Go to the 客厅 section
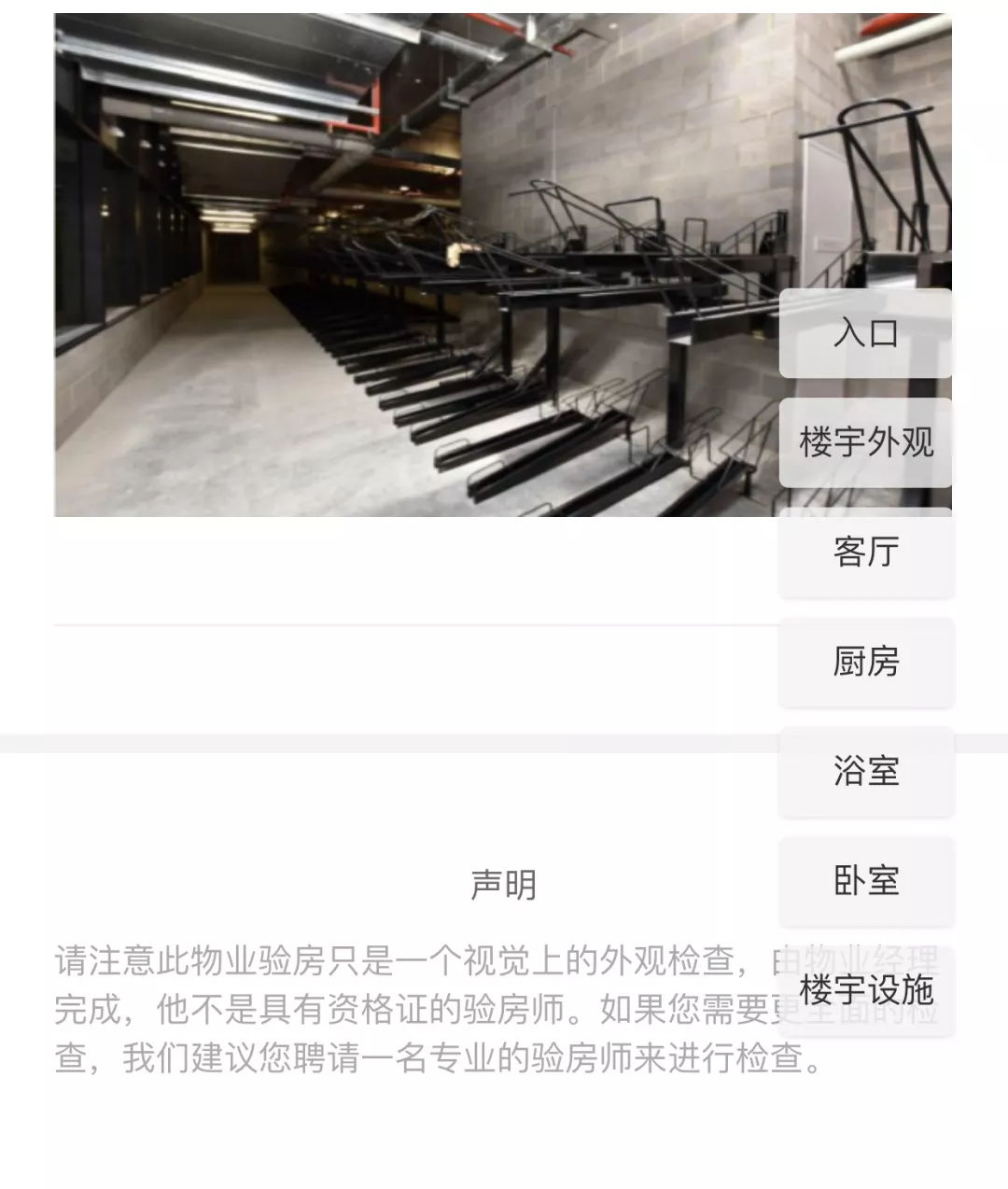The width and height of the screenshot is (1008, 1189). point(865,553)
